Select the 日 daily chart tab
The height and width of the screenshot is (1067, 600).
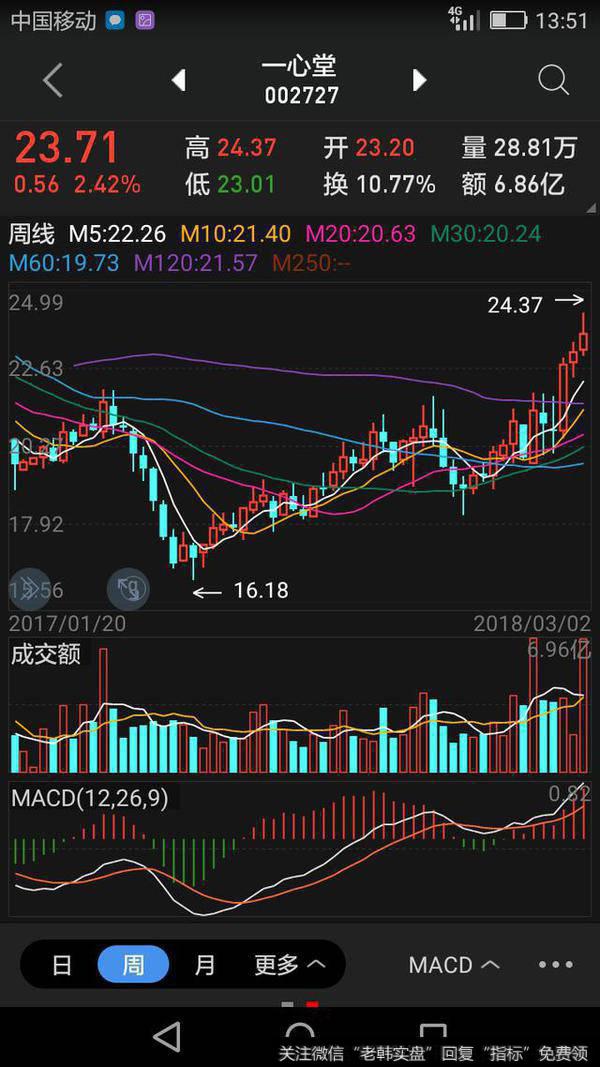click(62, 965)
